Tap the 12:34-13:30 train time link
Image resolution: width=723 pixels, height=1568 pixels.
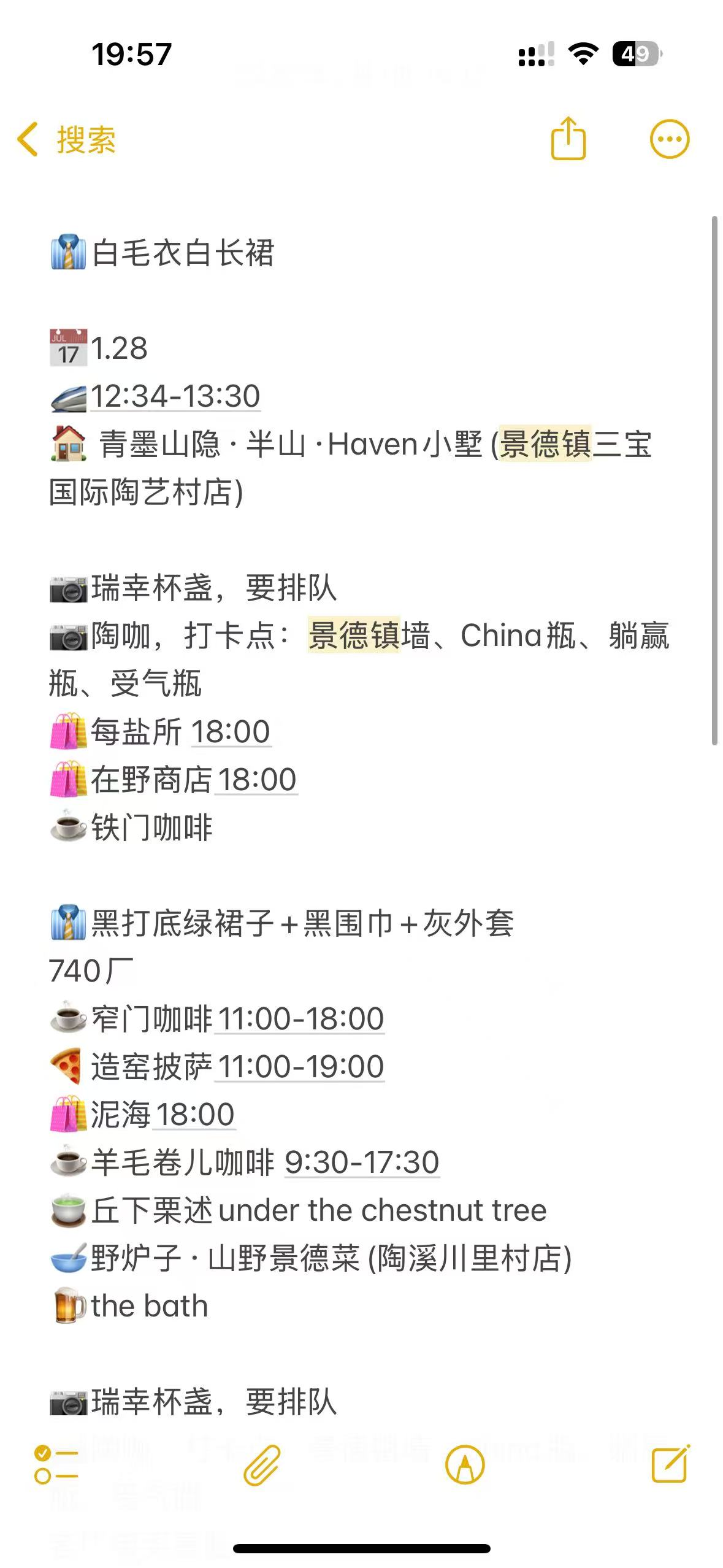175,396
